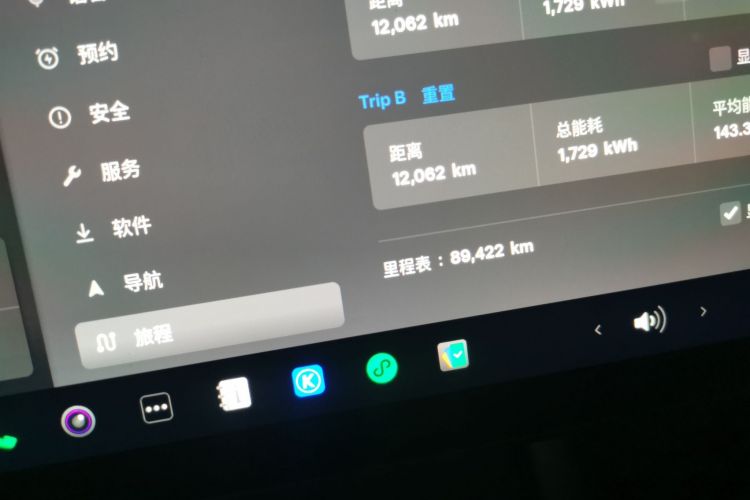750x500 pixels.
Task: Tap 重置 to reset Trip B
Action: (x=438, y=95)
